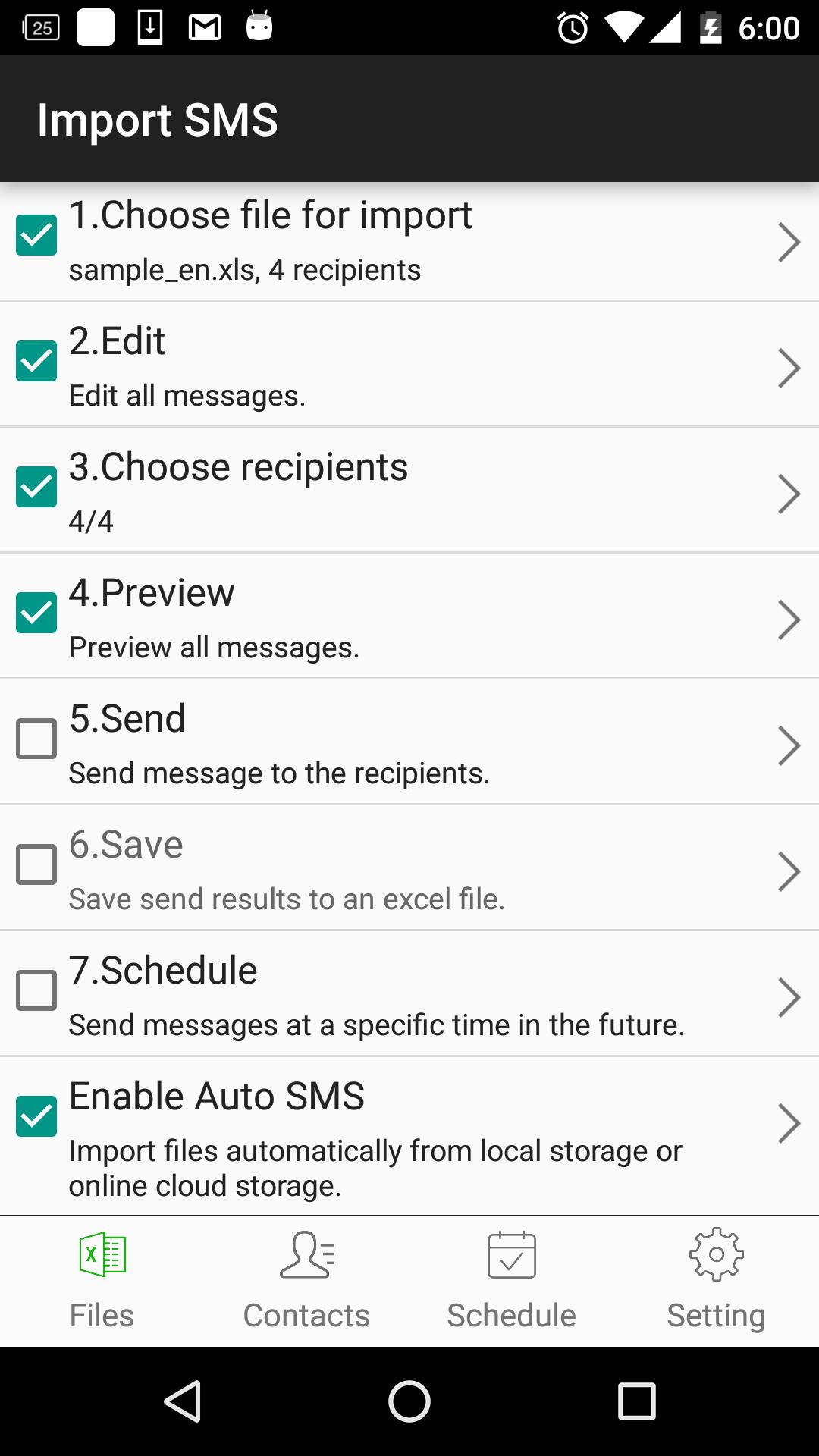Viewport: 819px width, 1456px height.
Task: Uncheck the 1.Choose file for import step
Action: 36,235
